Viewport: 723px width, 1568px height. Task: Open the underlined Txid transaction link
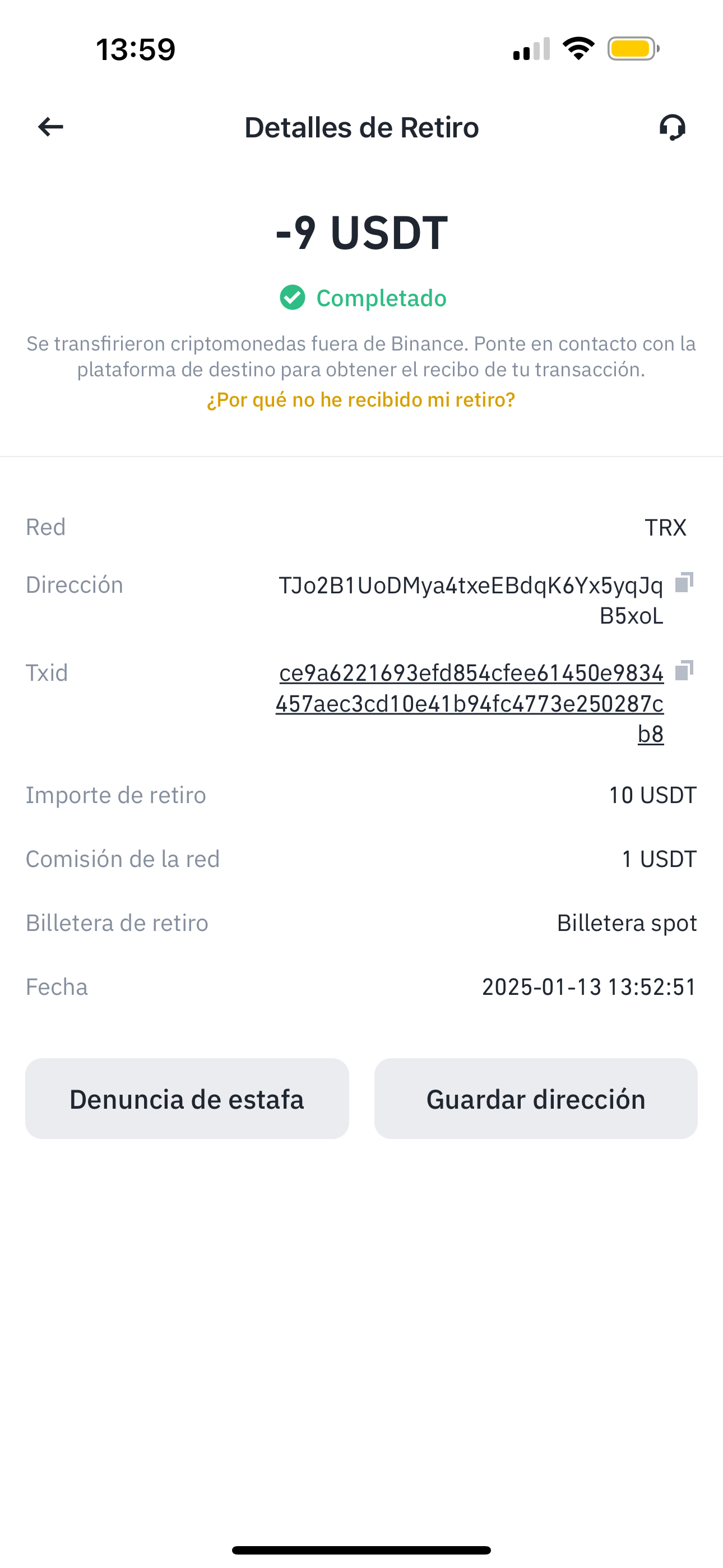(x=470, y=703)
